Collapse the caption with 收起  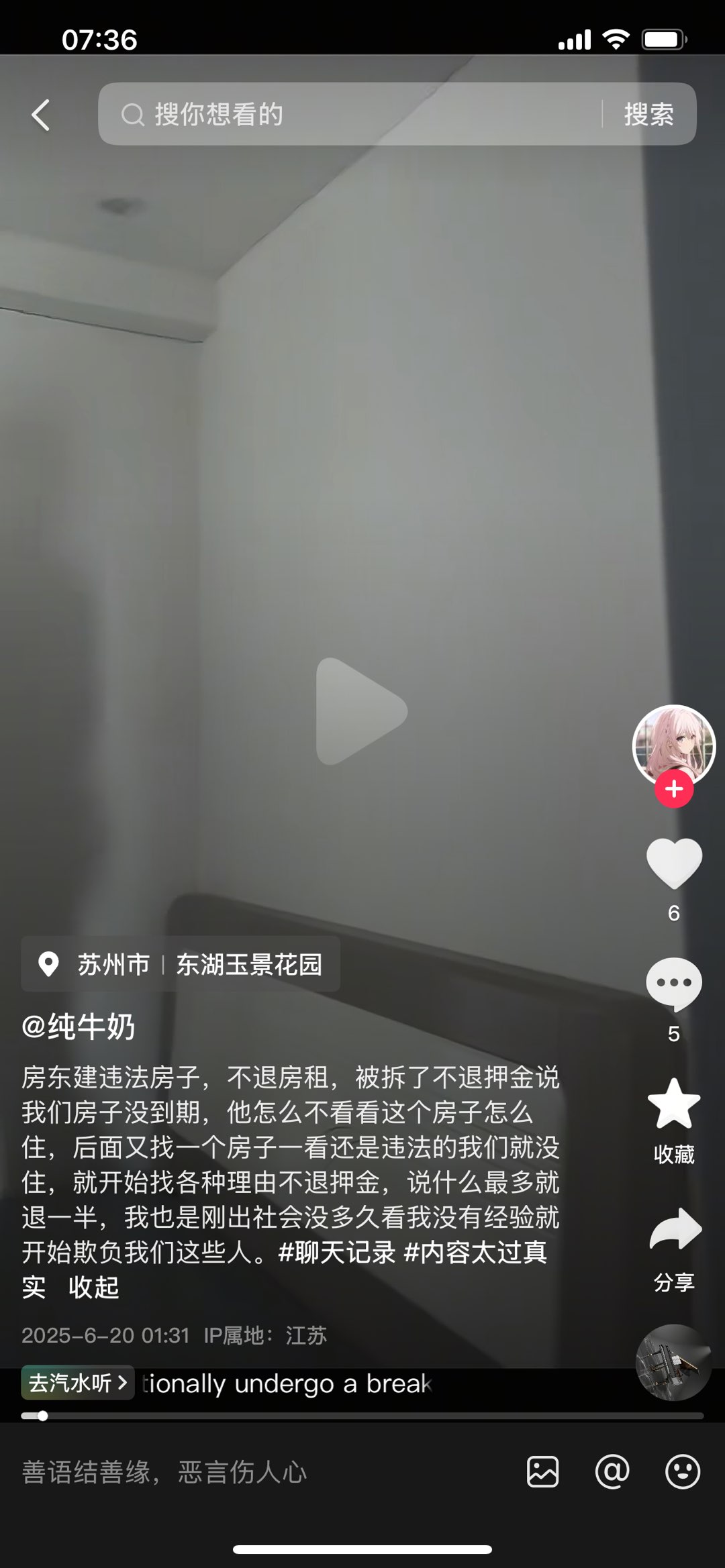tap(93, 1287)
